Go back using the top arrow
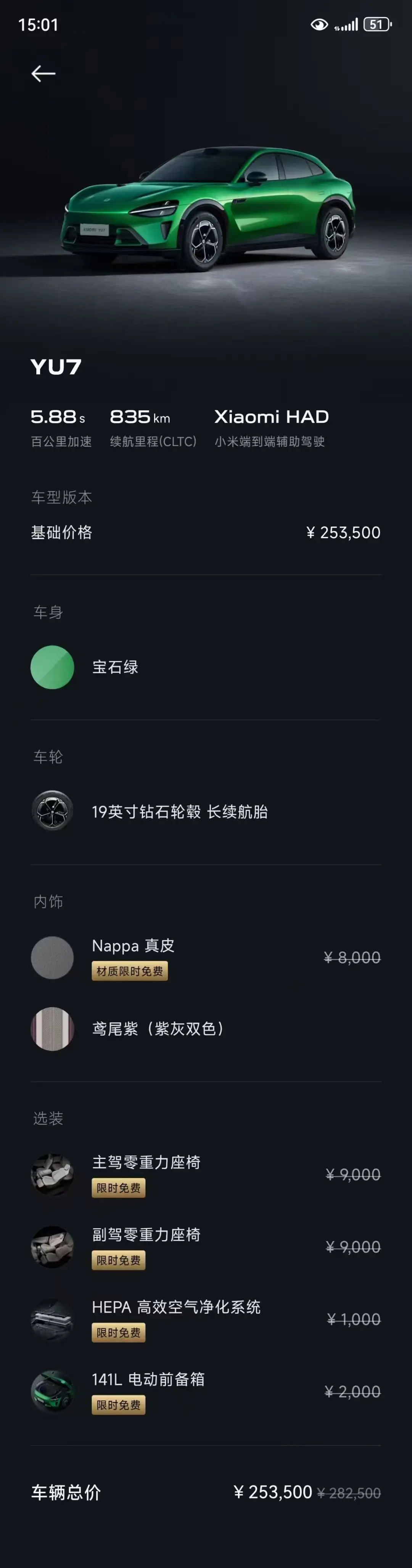The height and width of the screenshot is (1568, 412). (x=43, y=74)
